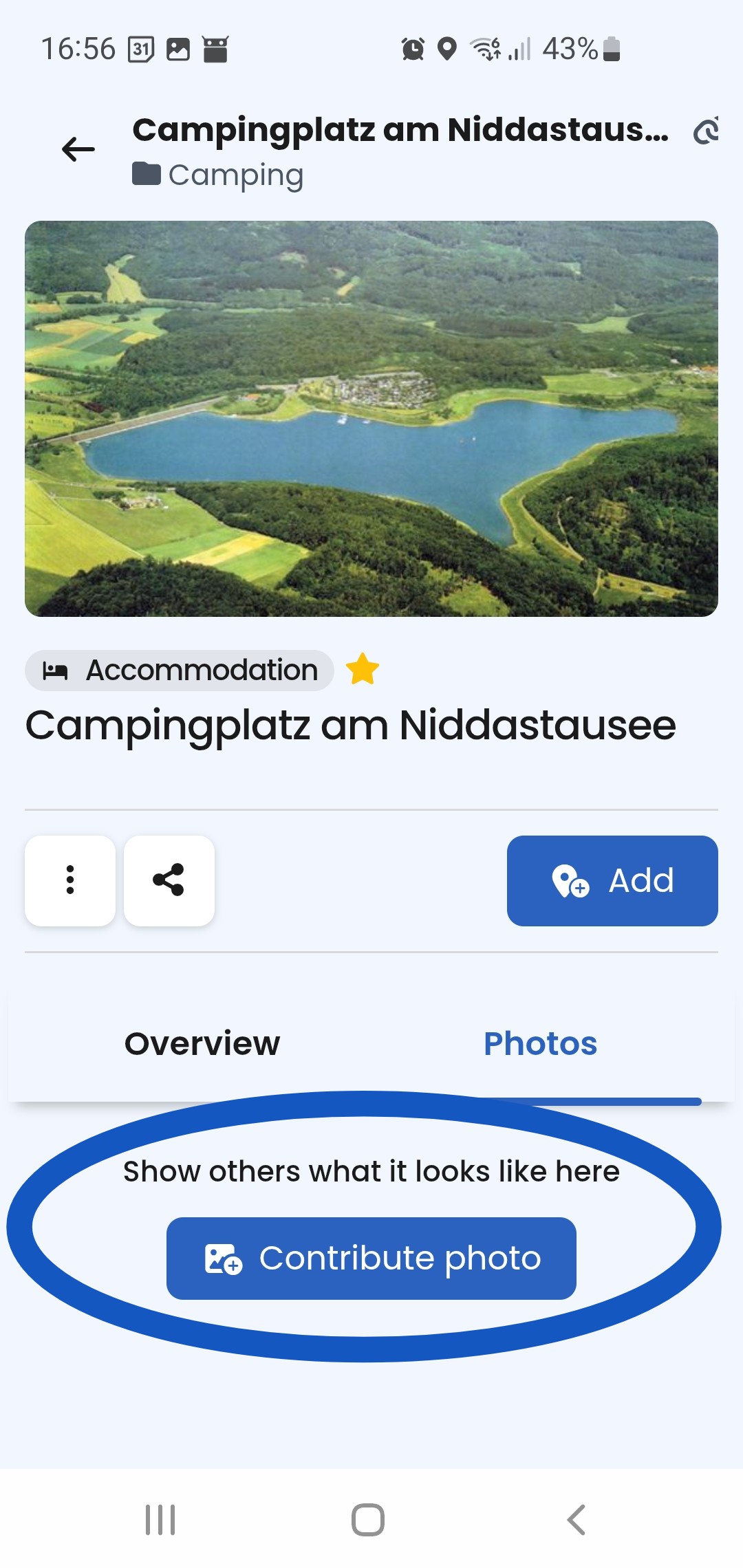Share this campsite

click(169, 880)
